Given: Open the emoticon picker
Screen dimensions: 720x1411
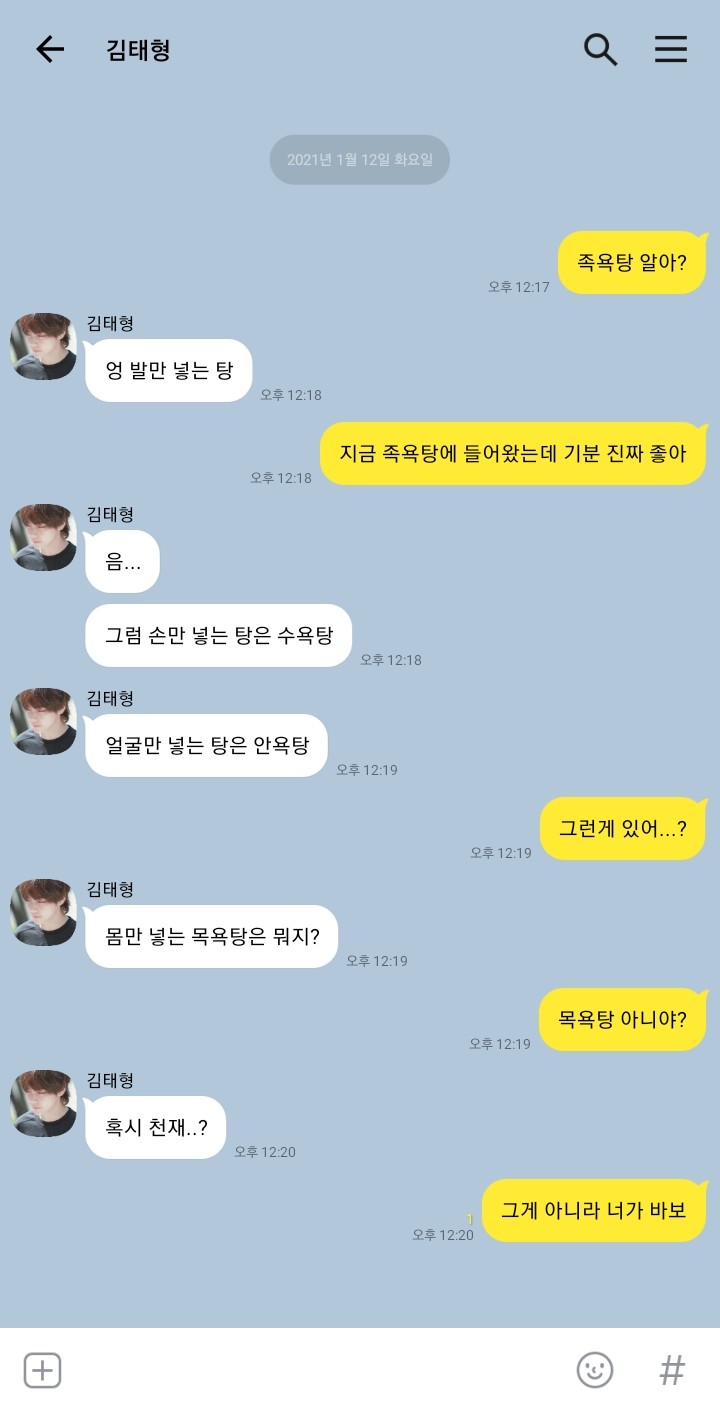Looking at the screenshot, I should pyautogui.click(x=595, y=1369).
